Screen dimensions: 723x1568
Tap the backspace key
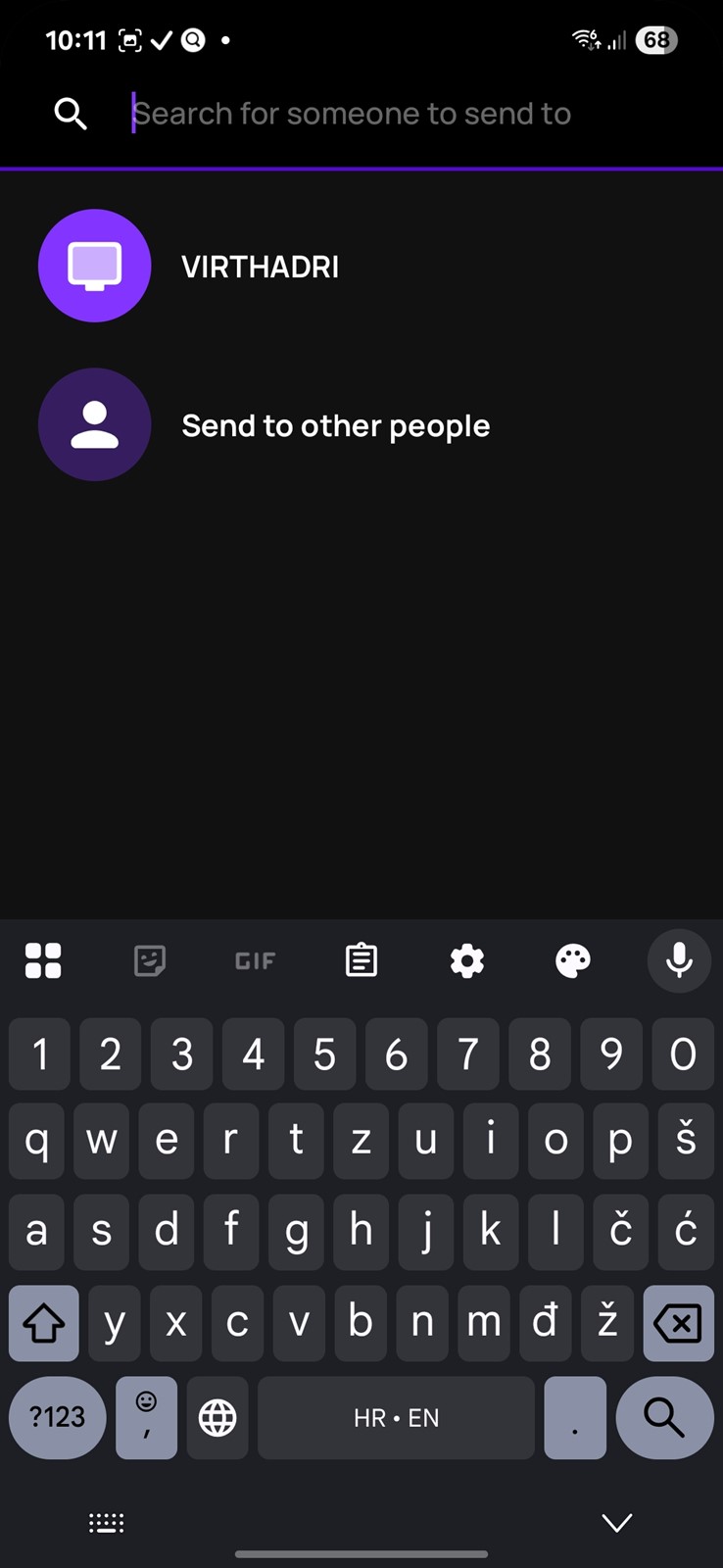[x=678, y=1324]
